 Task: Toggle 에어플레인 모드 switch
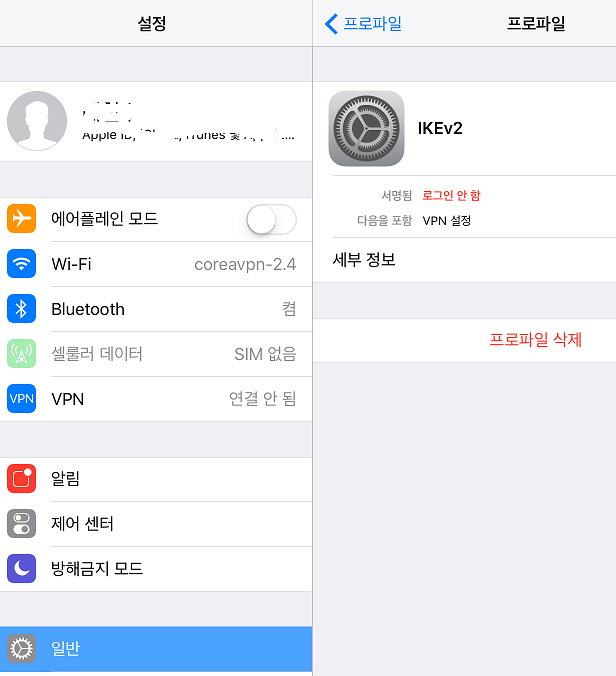click(271, 219)
